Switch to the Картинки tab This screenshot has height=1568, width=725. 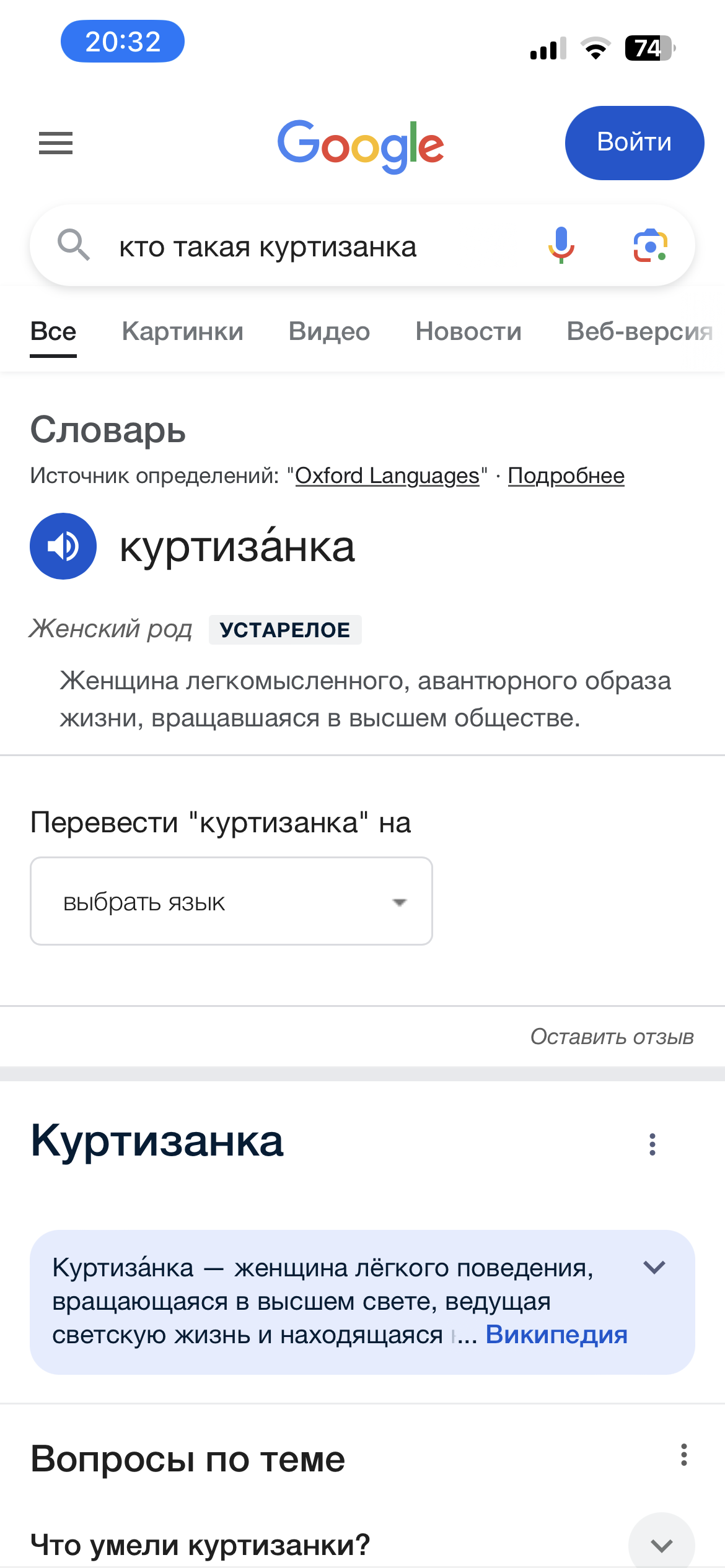click(x=182, y=331)
